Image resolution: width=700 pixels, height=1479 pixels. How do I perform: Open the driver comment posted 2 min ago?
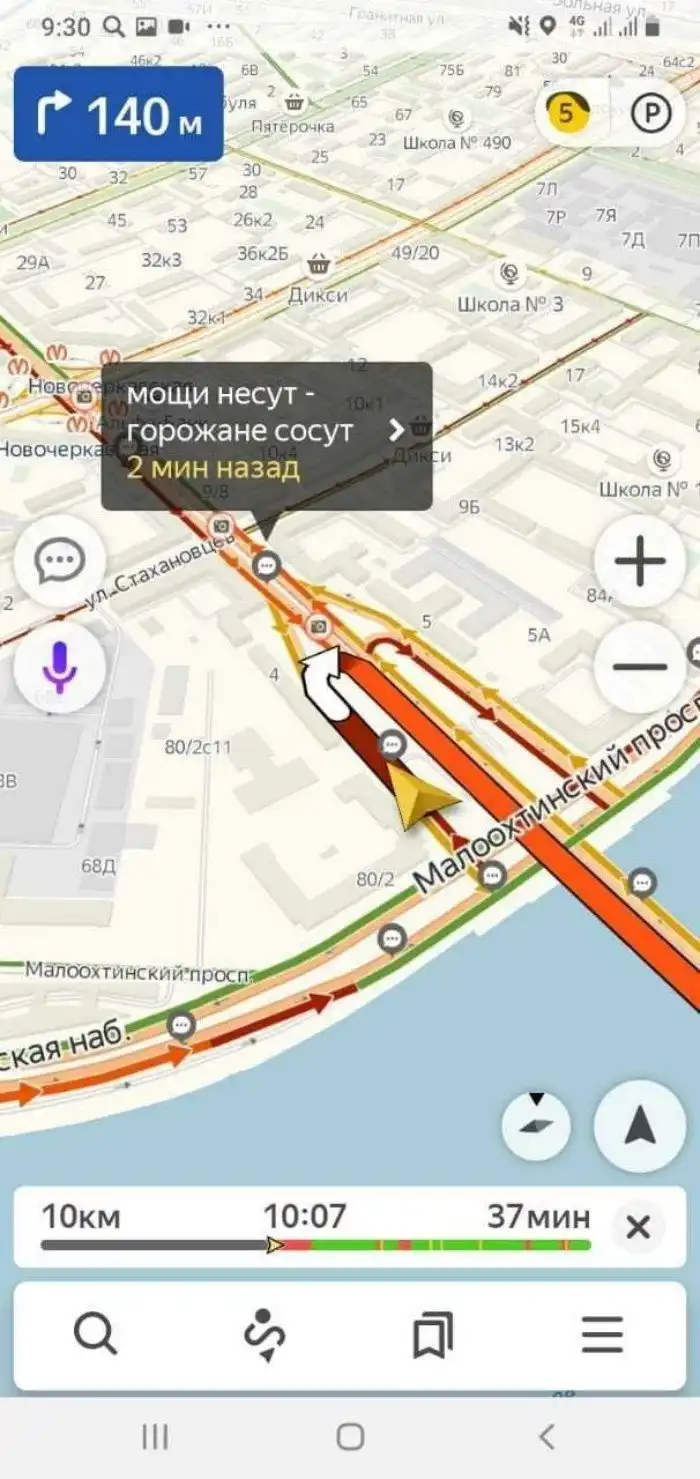pyautogui.click(x=266, y=436)
